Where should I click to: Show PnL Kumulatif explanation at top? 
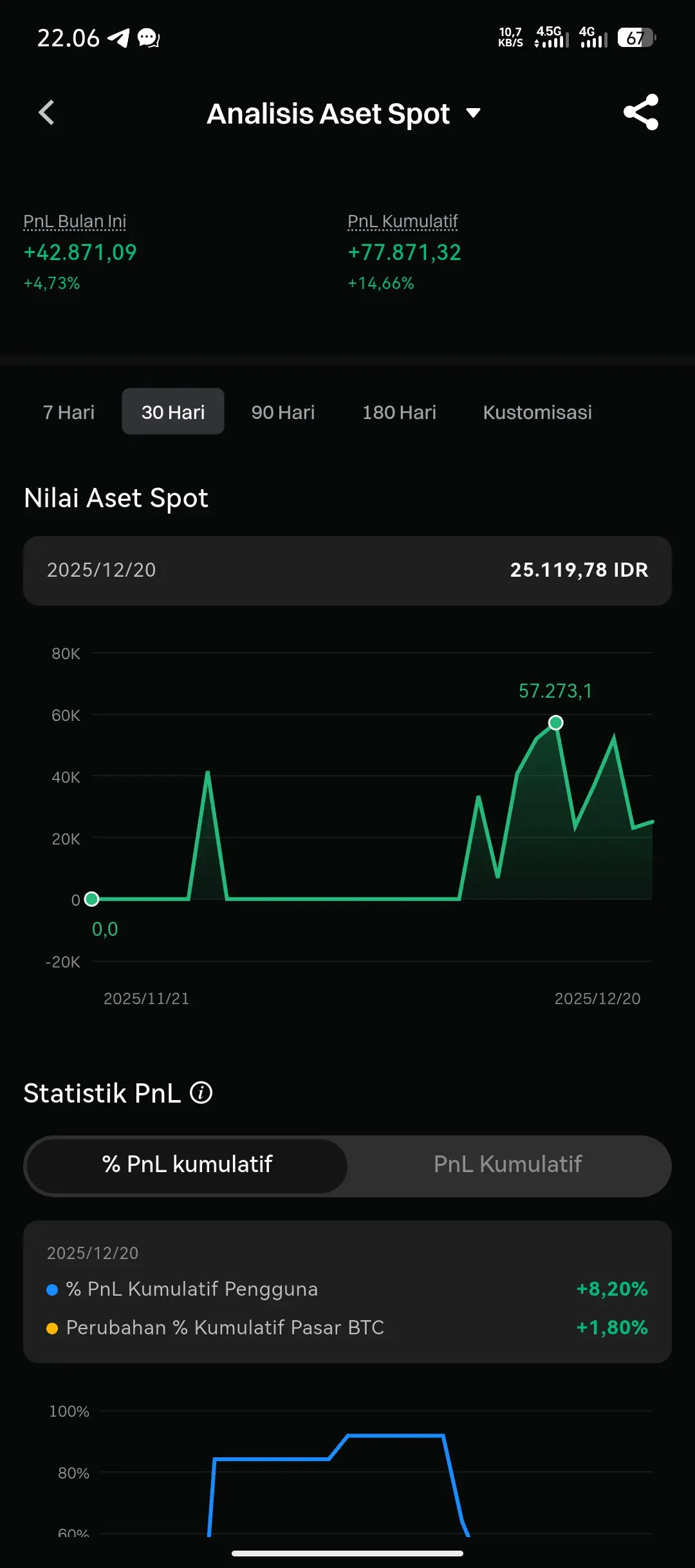[403, 221]
